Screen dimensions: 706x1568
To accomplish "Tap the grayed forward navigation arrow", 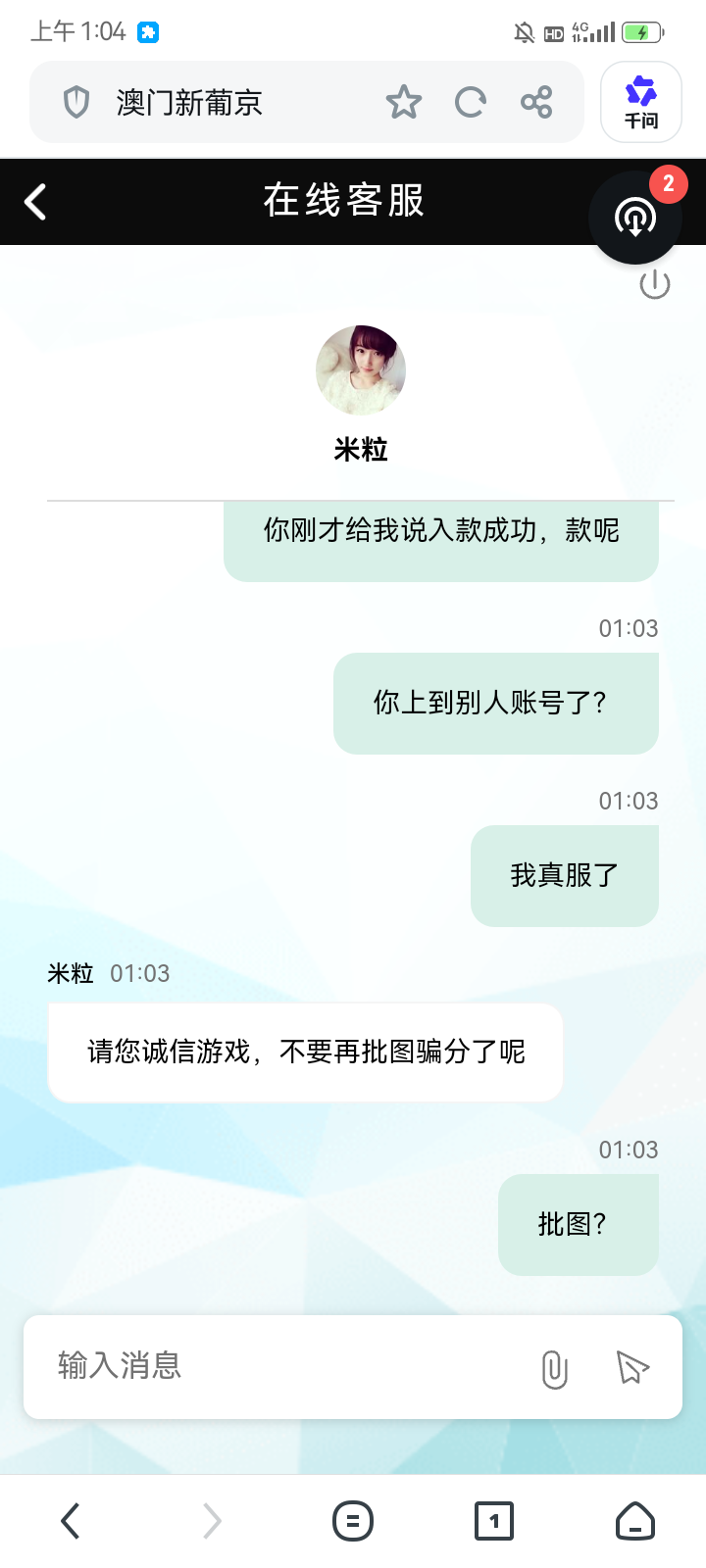I will pos(212,1521).
